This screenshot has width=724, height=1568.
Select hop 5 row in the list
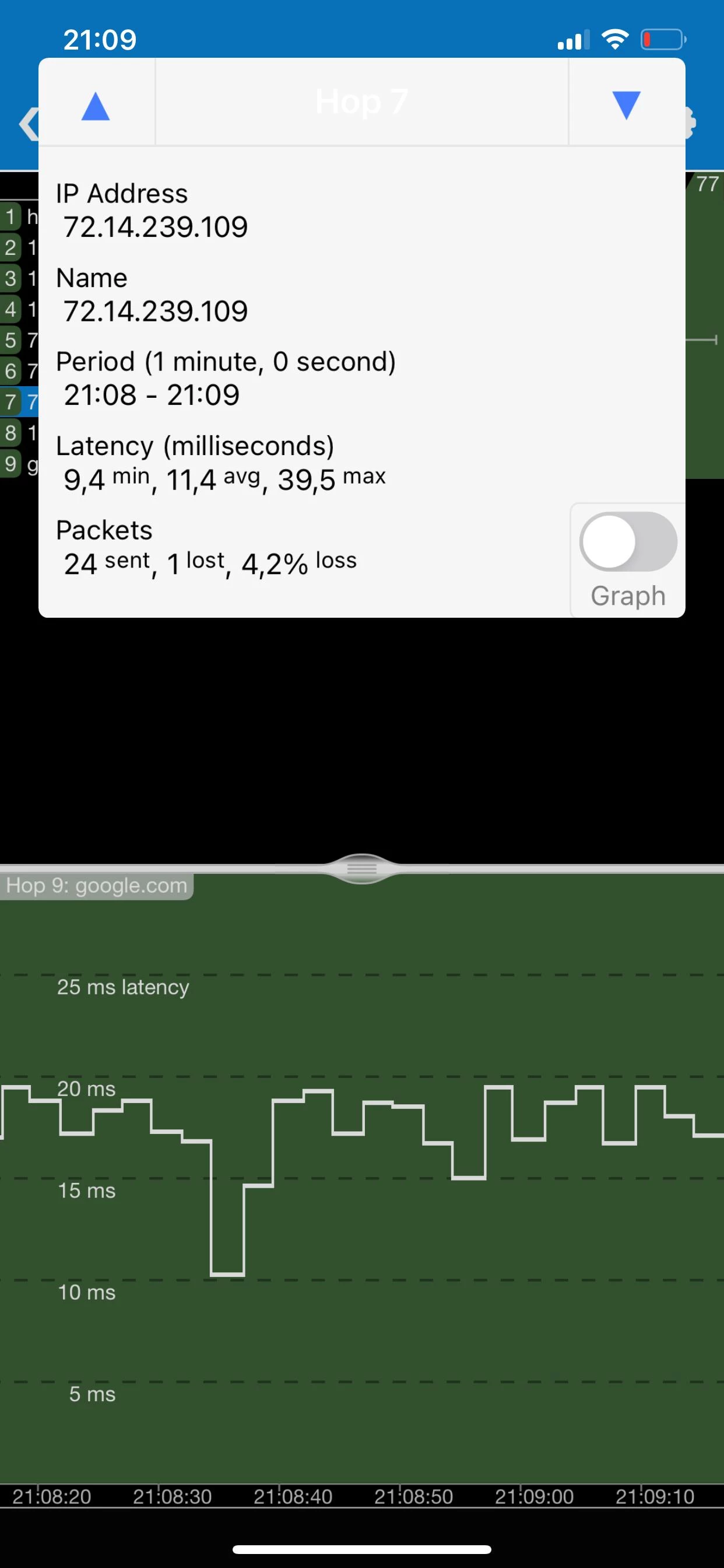19,339
